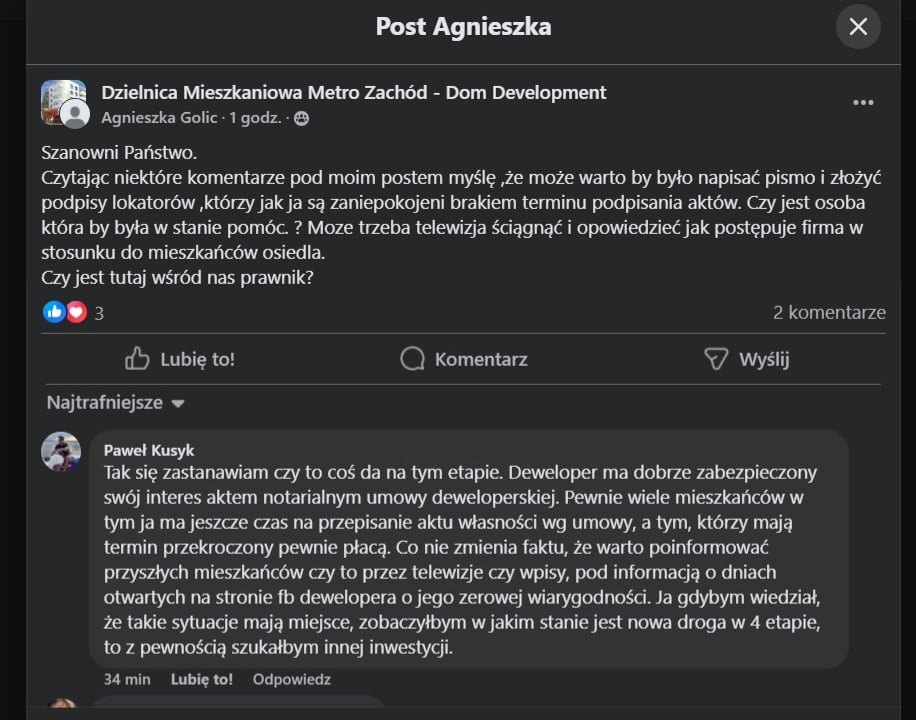Open Paweł Kusyk's profile name
Image resolution: width=916 pixels, height=720 pixels.
coord(149,450)
